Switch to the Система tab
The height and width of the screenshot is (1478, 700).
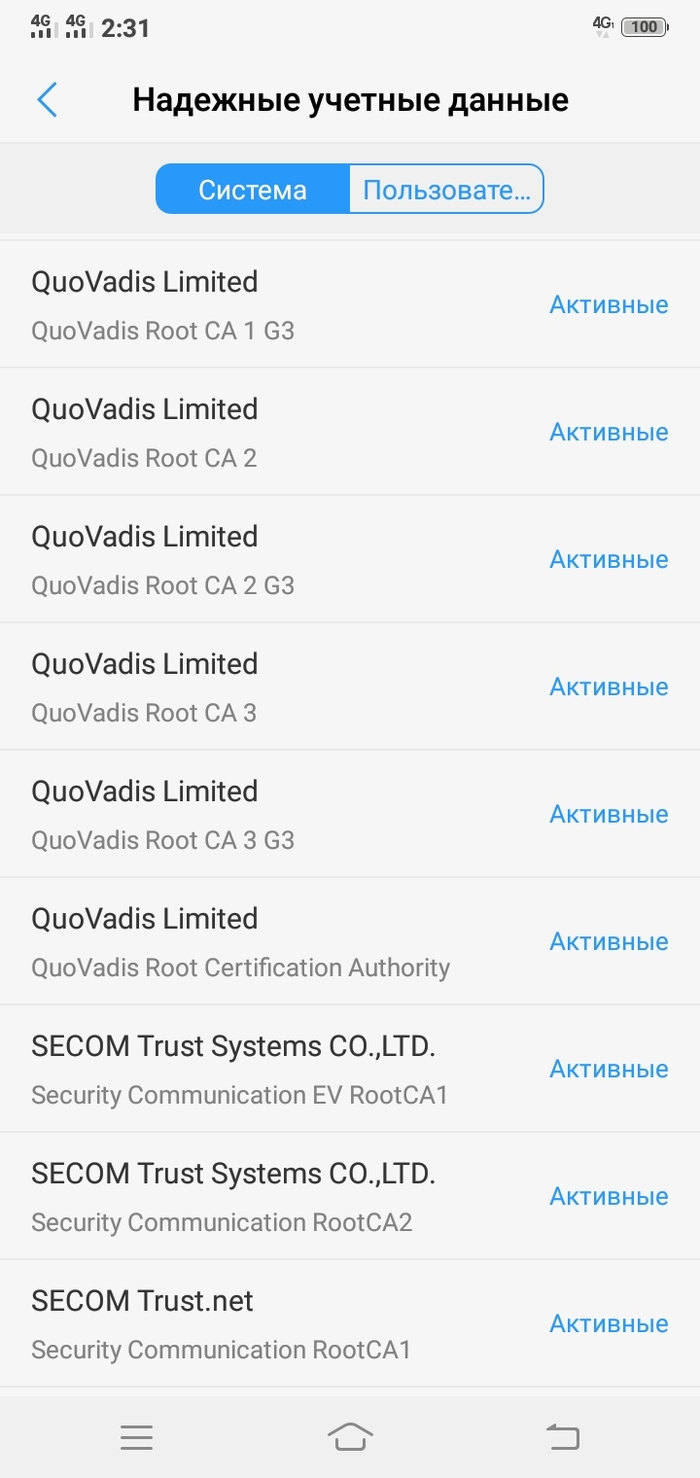tap(252, 190)
